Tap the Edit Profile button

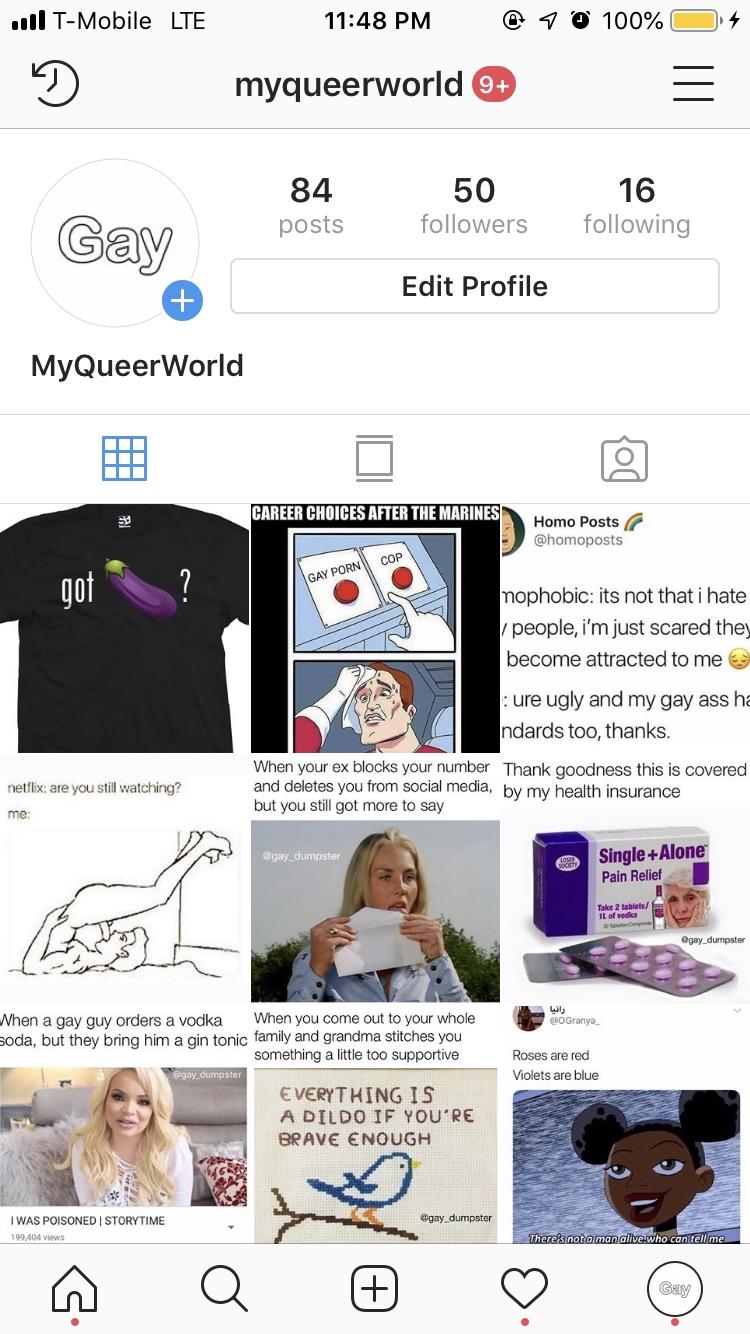[x=474, y=286]
